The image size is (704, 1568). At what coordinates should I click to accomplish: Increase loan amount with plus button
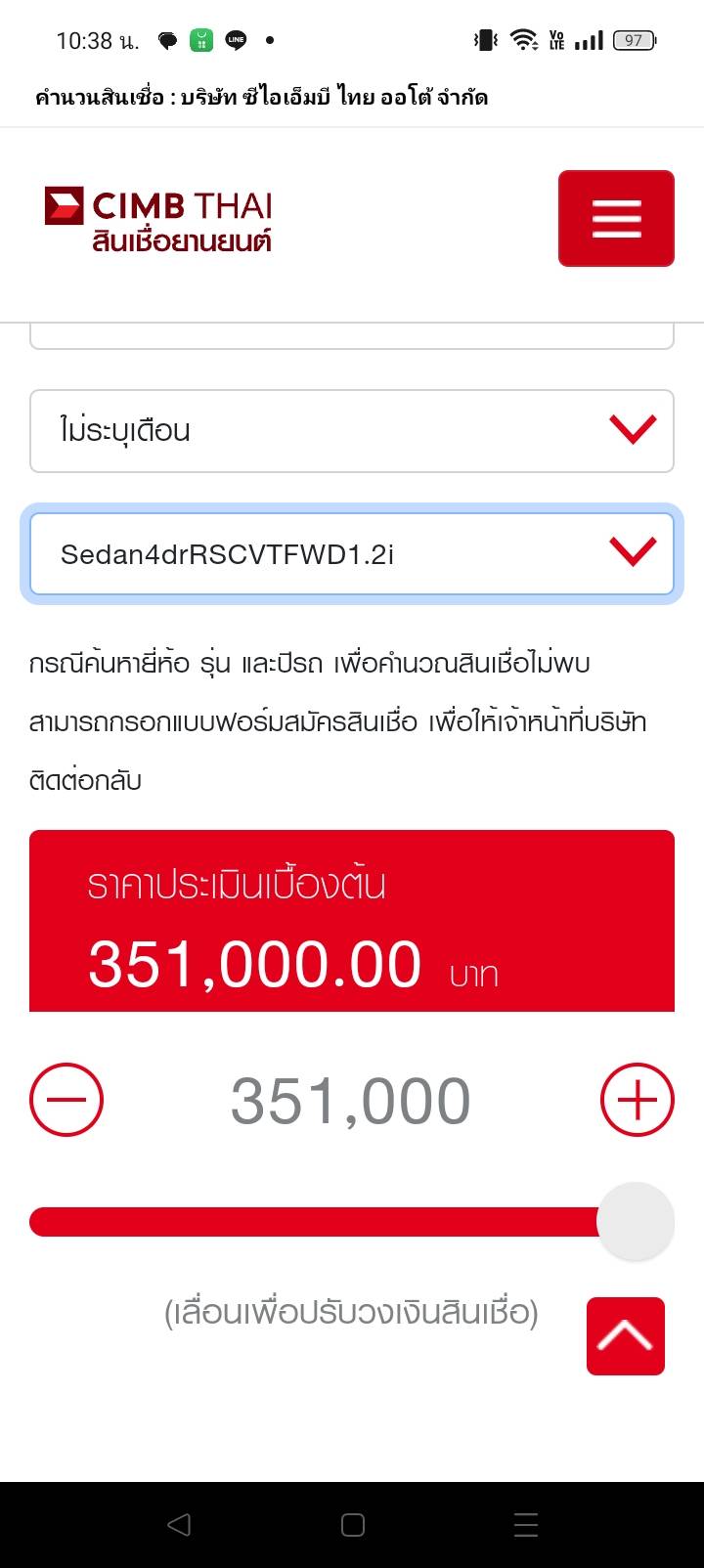tap(637, 1100)
